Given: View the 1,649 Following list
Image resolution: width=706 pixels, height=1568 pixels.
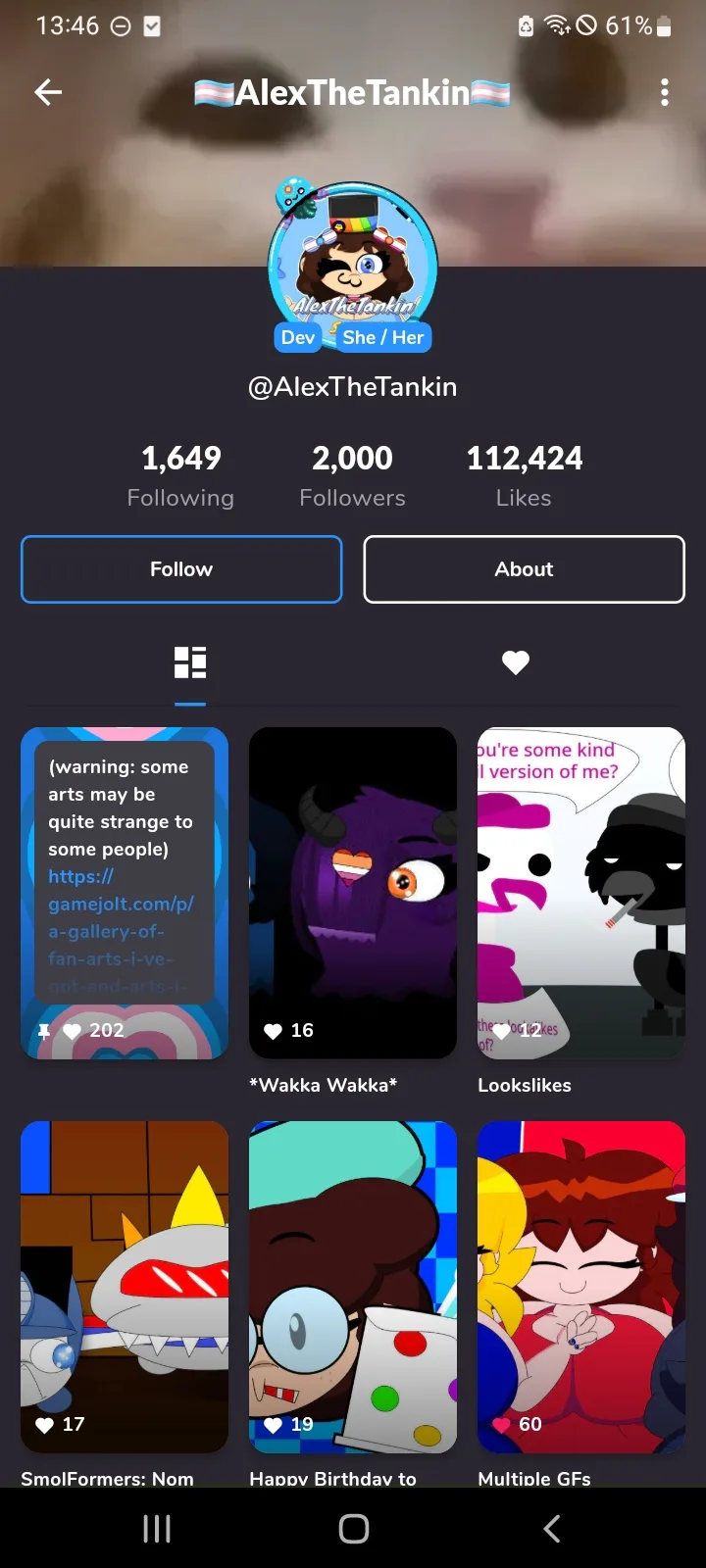Looking at the screenshot, I should [x=181, y=476].
